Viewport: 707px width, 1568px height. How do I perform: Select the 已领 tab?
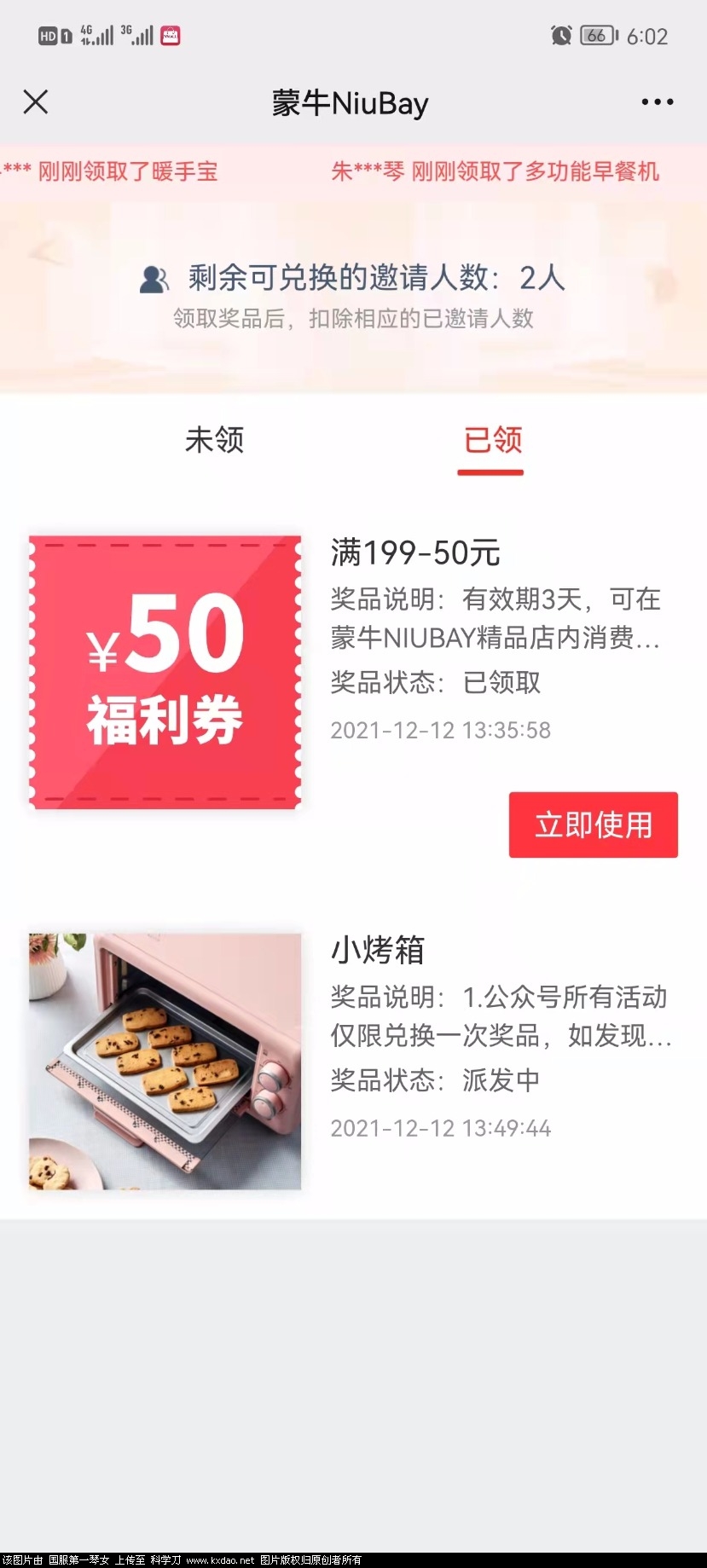pyautogui.click(x=492, y=440)
